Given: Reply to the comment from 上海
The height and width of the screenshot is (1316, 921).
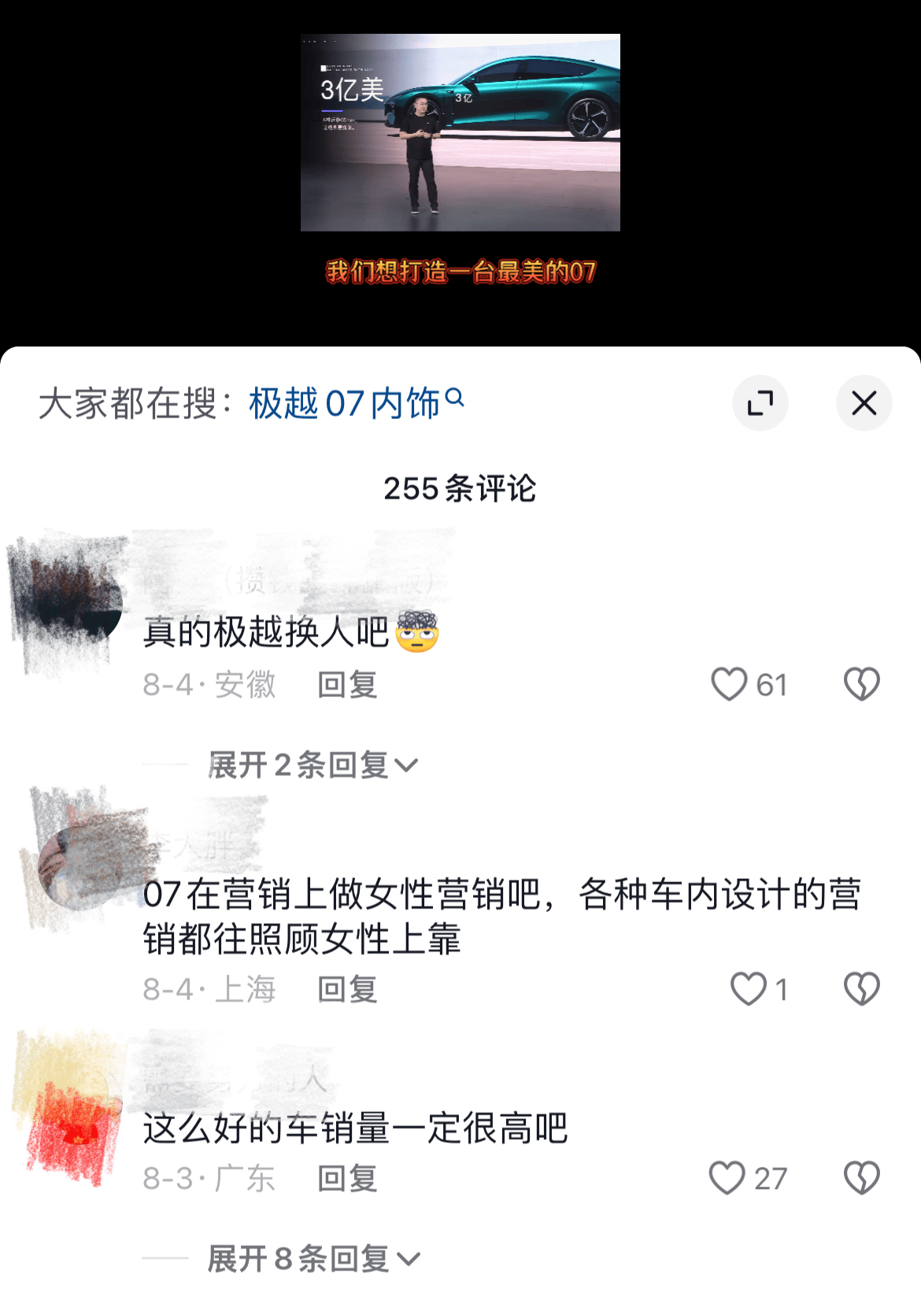Looking at the screenshot, I should point(347,990).
